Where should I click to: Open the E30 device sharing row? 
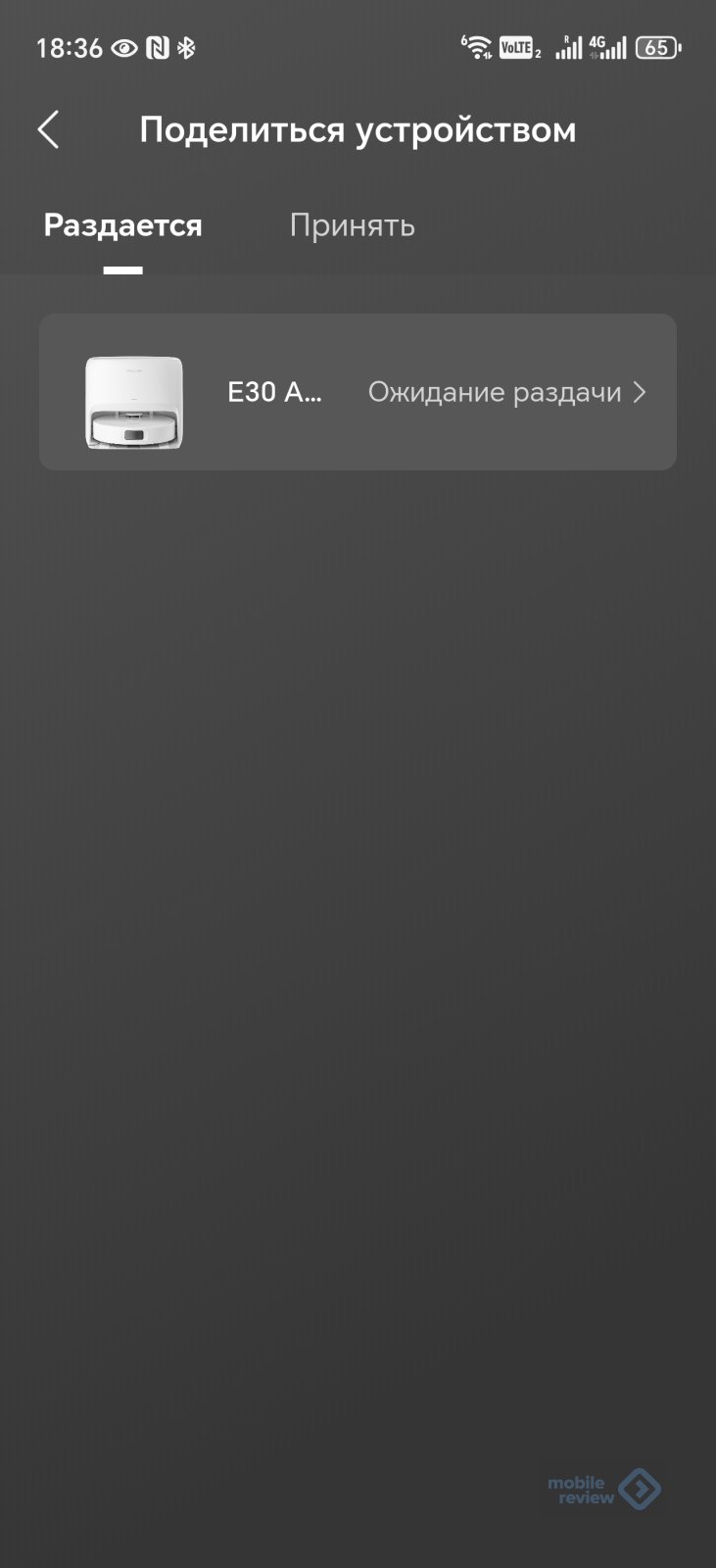[x=358, y=392]
